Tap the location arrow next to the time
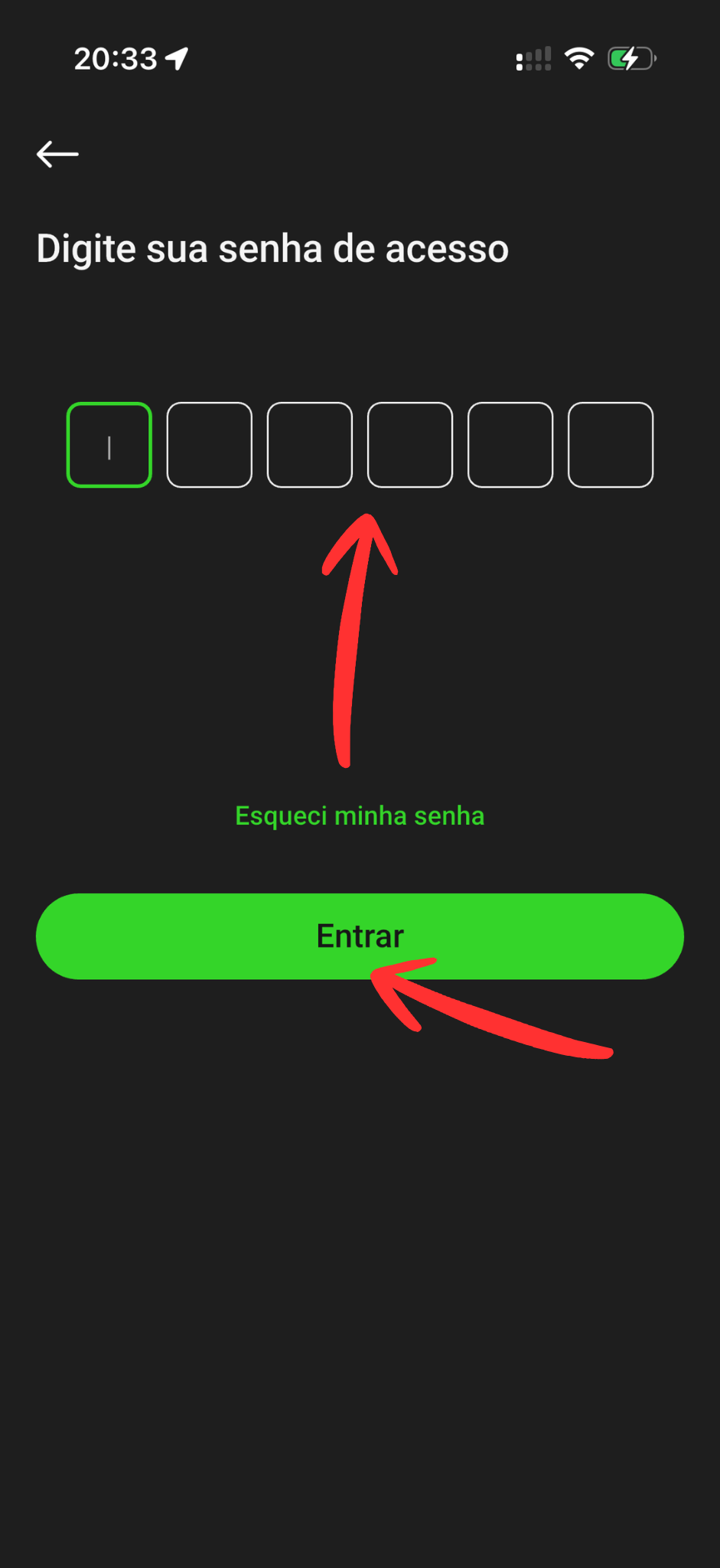 click(x=174, y=57)
